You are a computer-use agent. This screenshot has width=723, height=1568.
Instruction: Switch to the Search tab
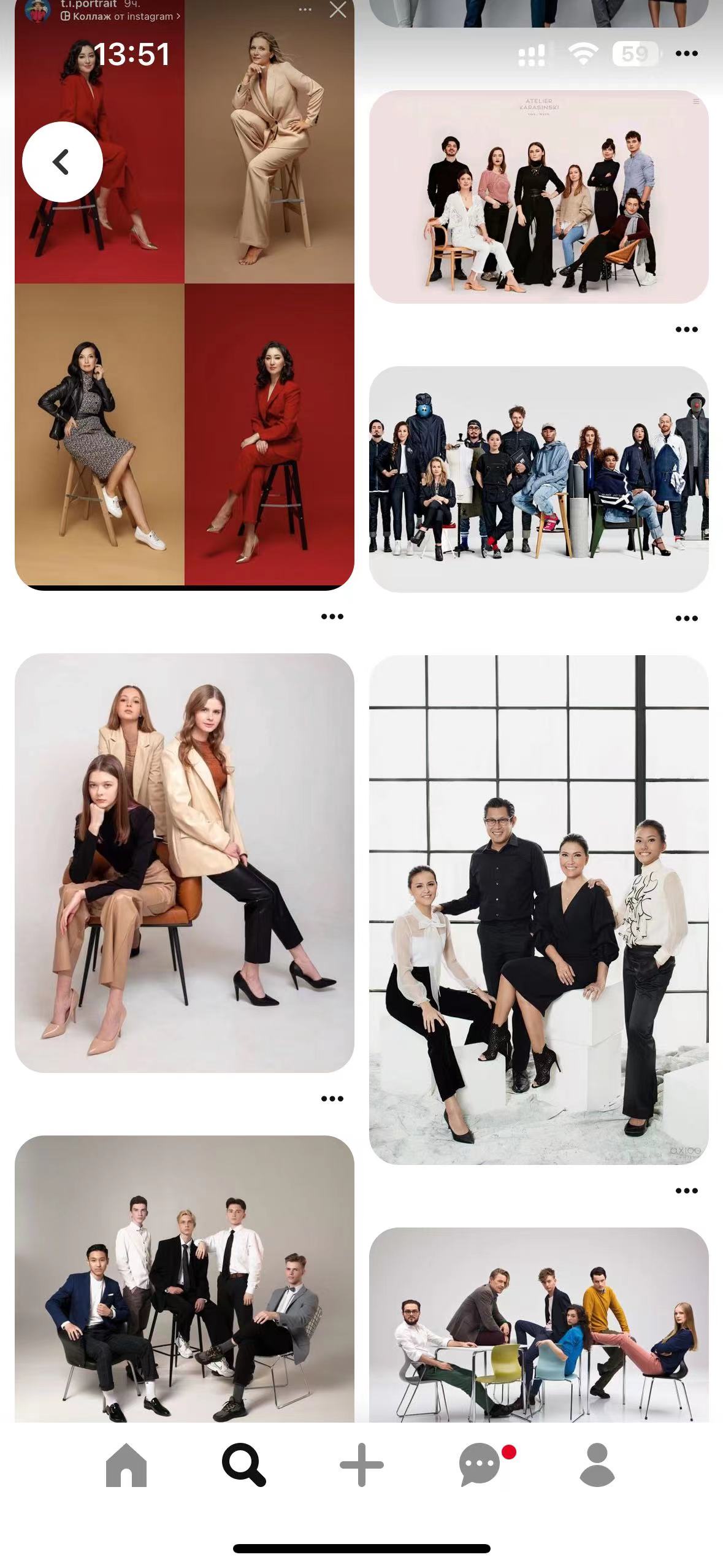coord(243,1465)
